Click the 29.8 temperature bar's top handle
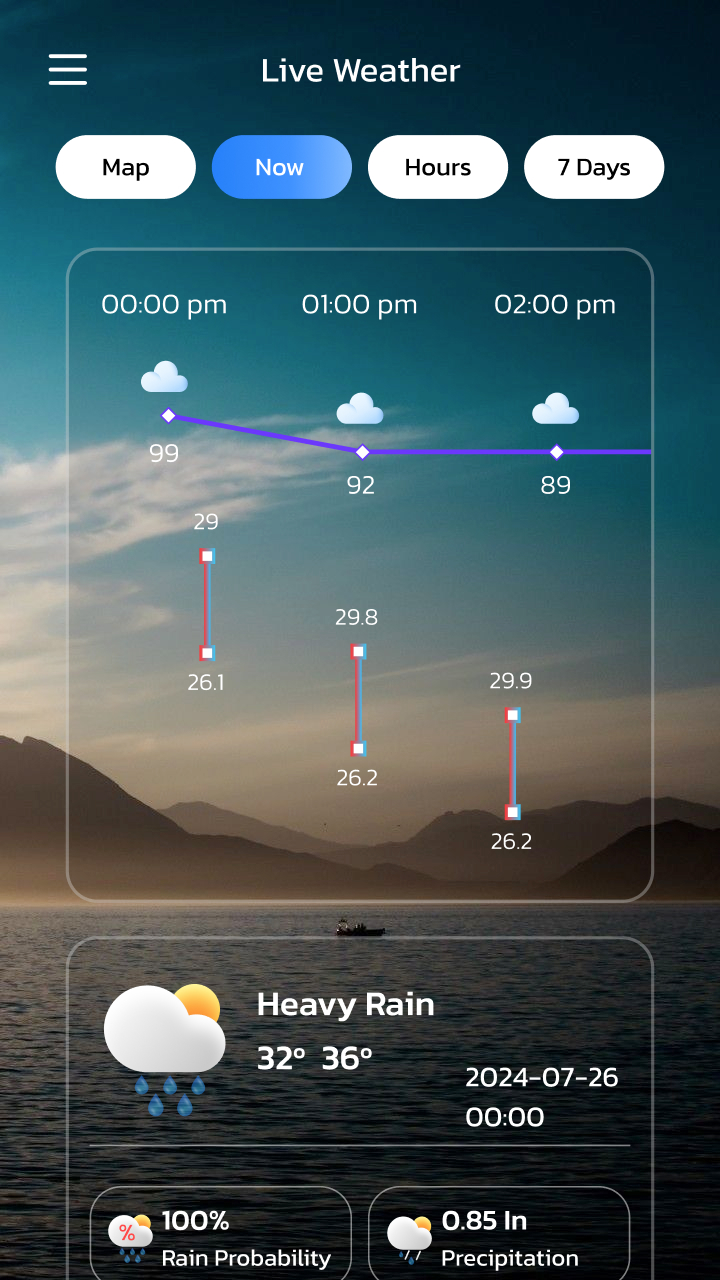Image resolution: width=720 pixels, height=1280 pixels. [358, 651]
